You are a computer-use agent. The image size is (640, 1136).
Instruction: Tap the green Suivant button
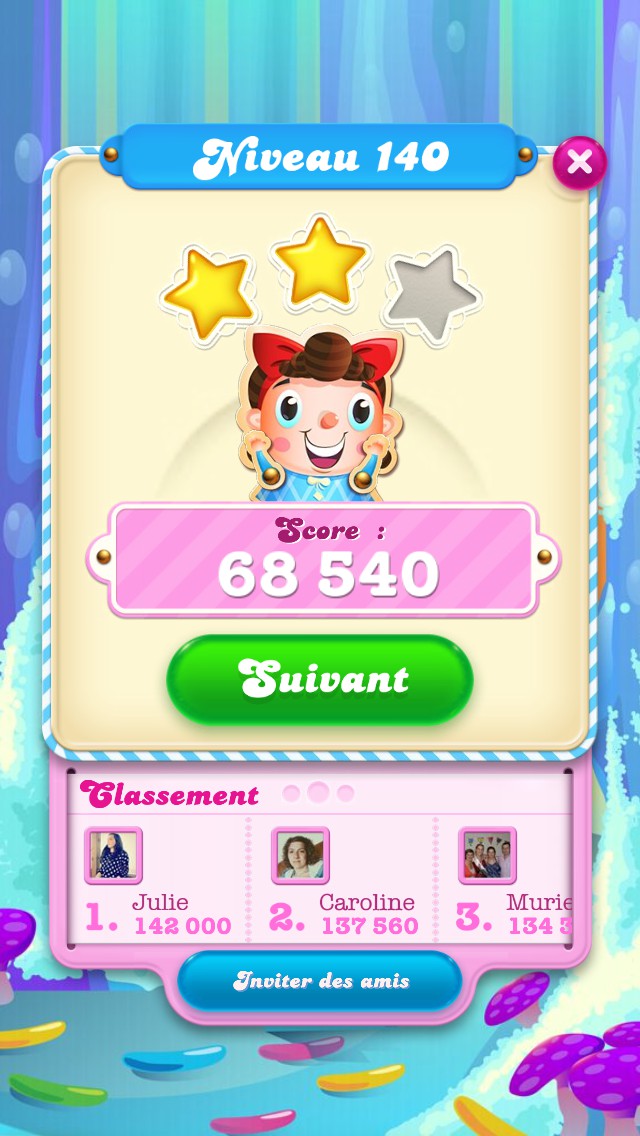point(320,680)
